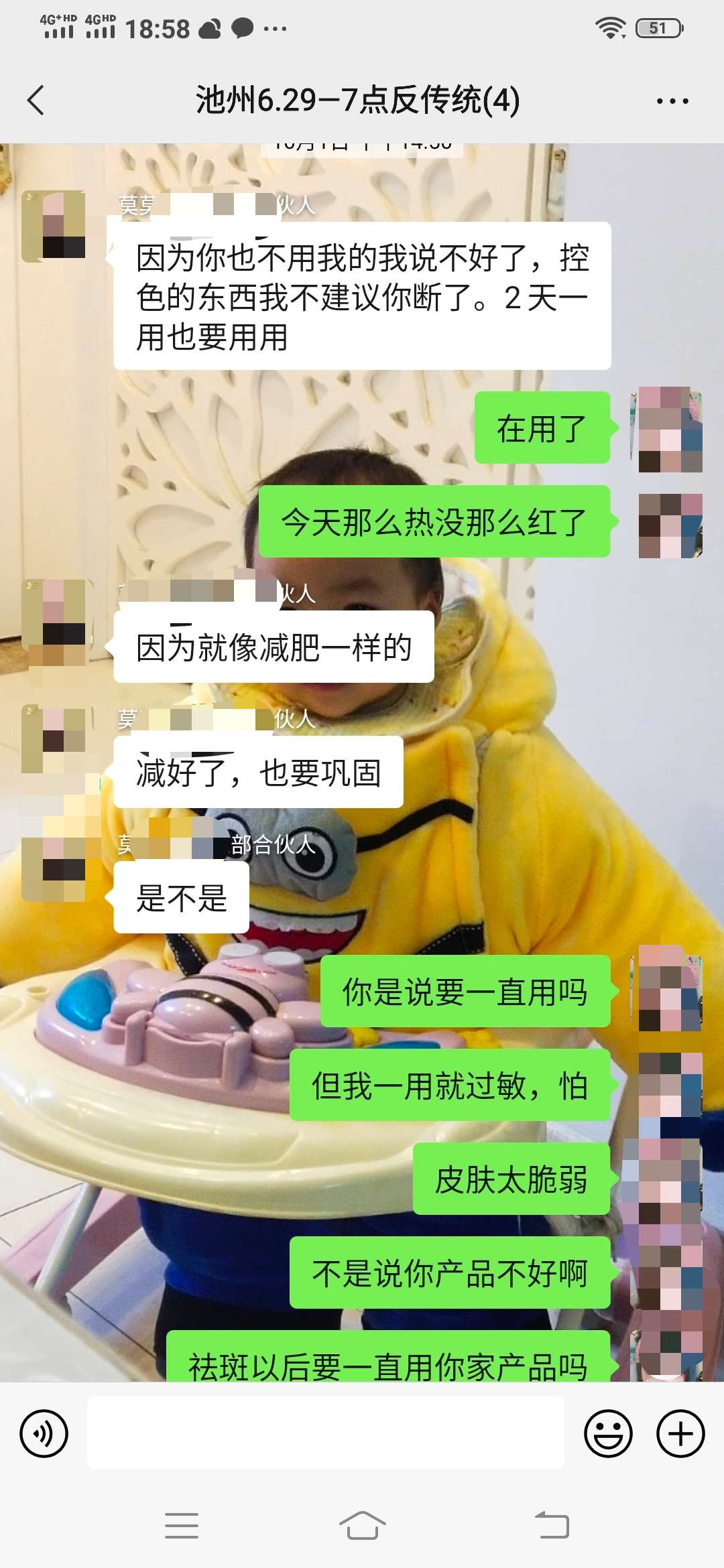Switch to voice message input
Image resolution: width=724 pixels, height=1568 pixels.
click(x=44, y=1433)
